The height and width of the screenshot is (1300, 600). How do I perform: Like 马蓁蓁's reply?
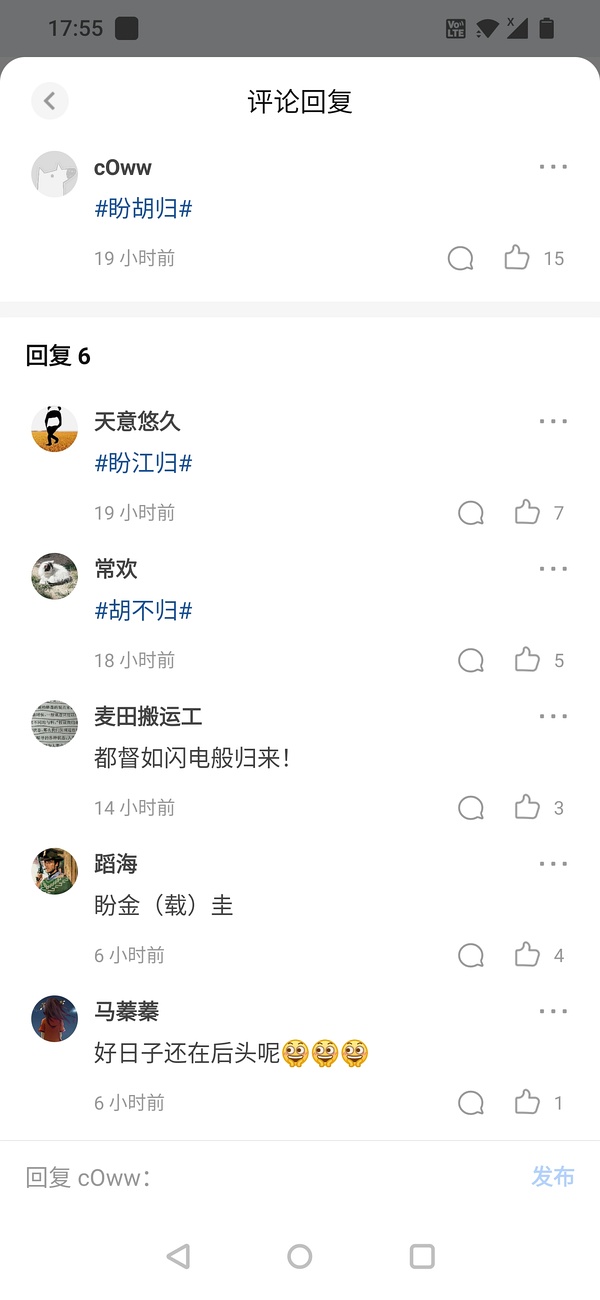527,1103
